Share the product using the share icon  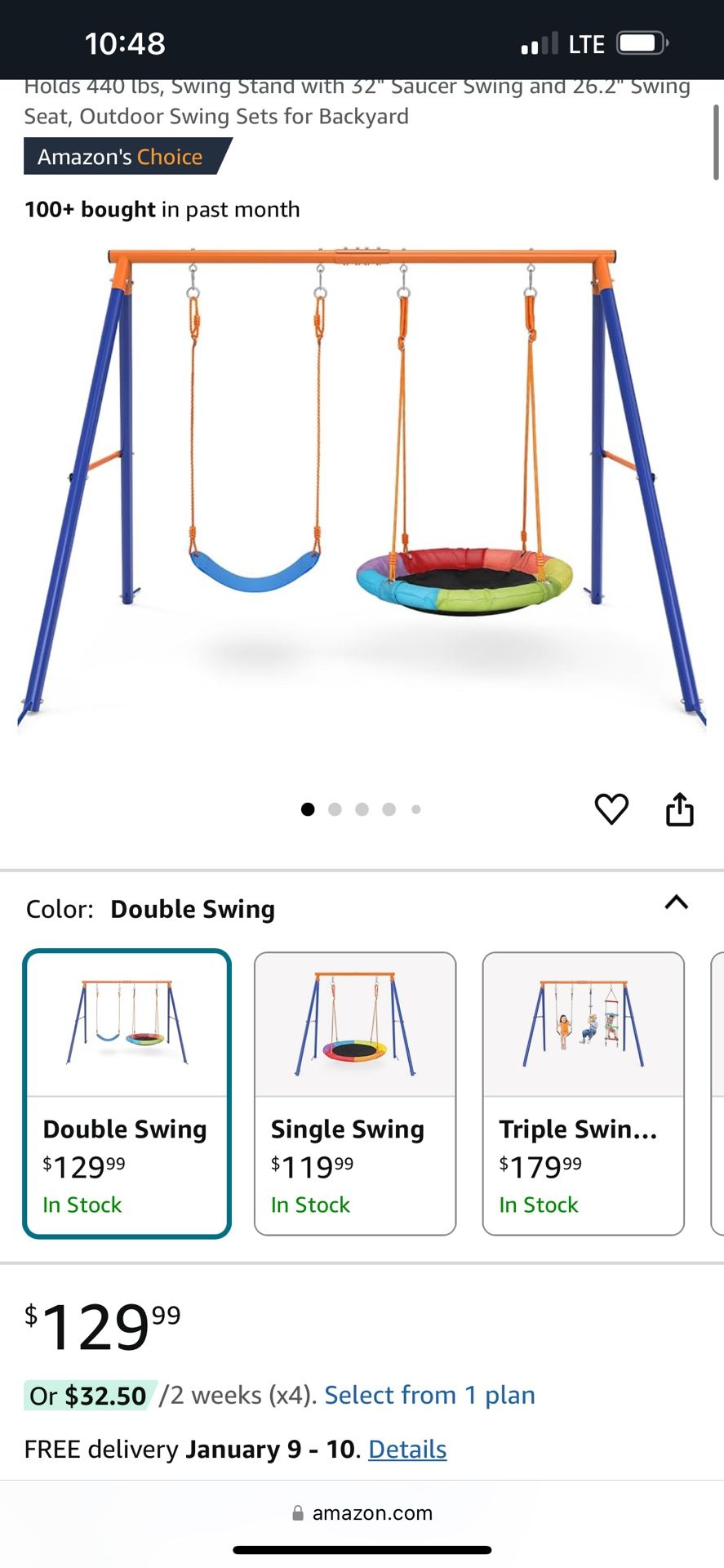coord(680,809)
